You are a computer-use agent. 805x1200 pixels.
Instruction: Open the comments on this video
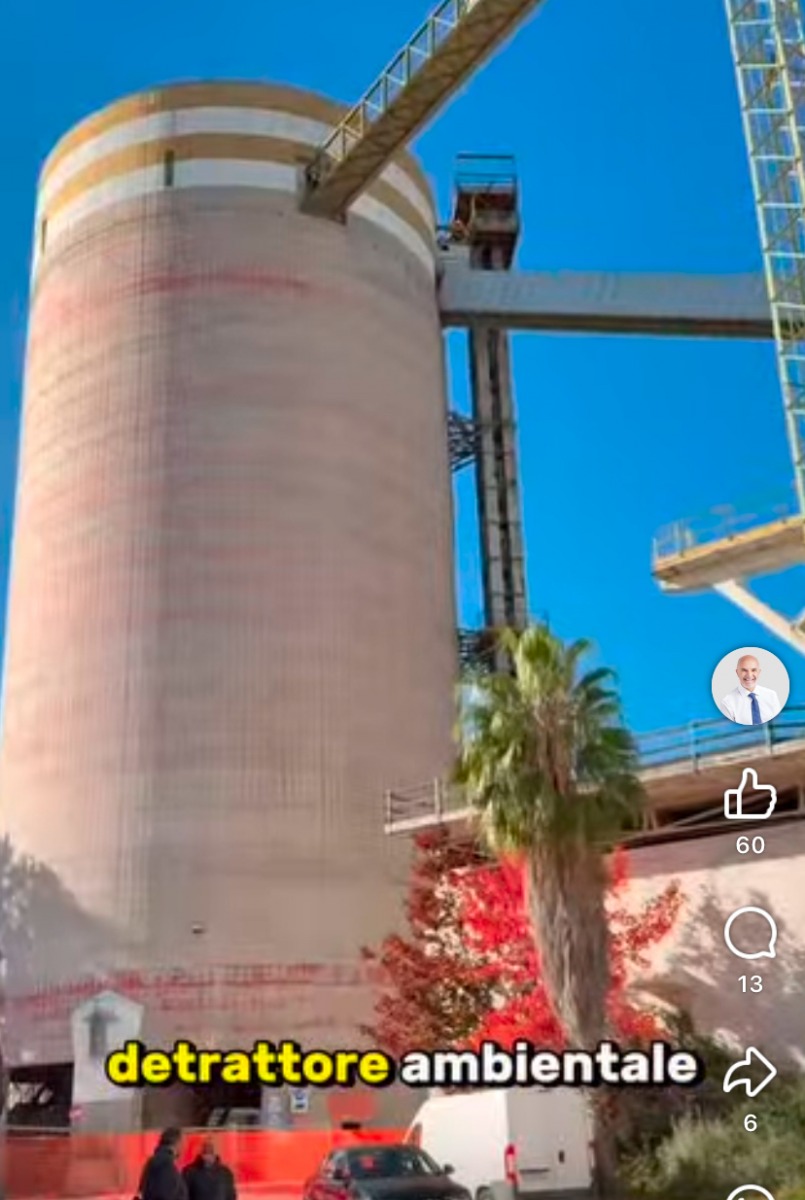750,934
